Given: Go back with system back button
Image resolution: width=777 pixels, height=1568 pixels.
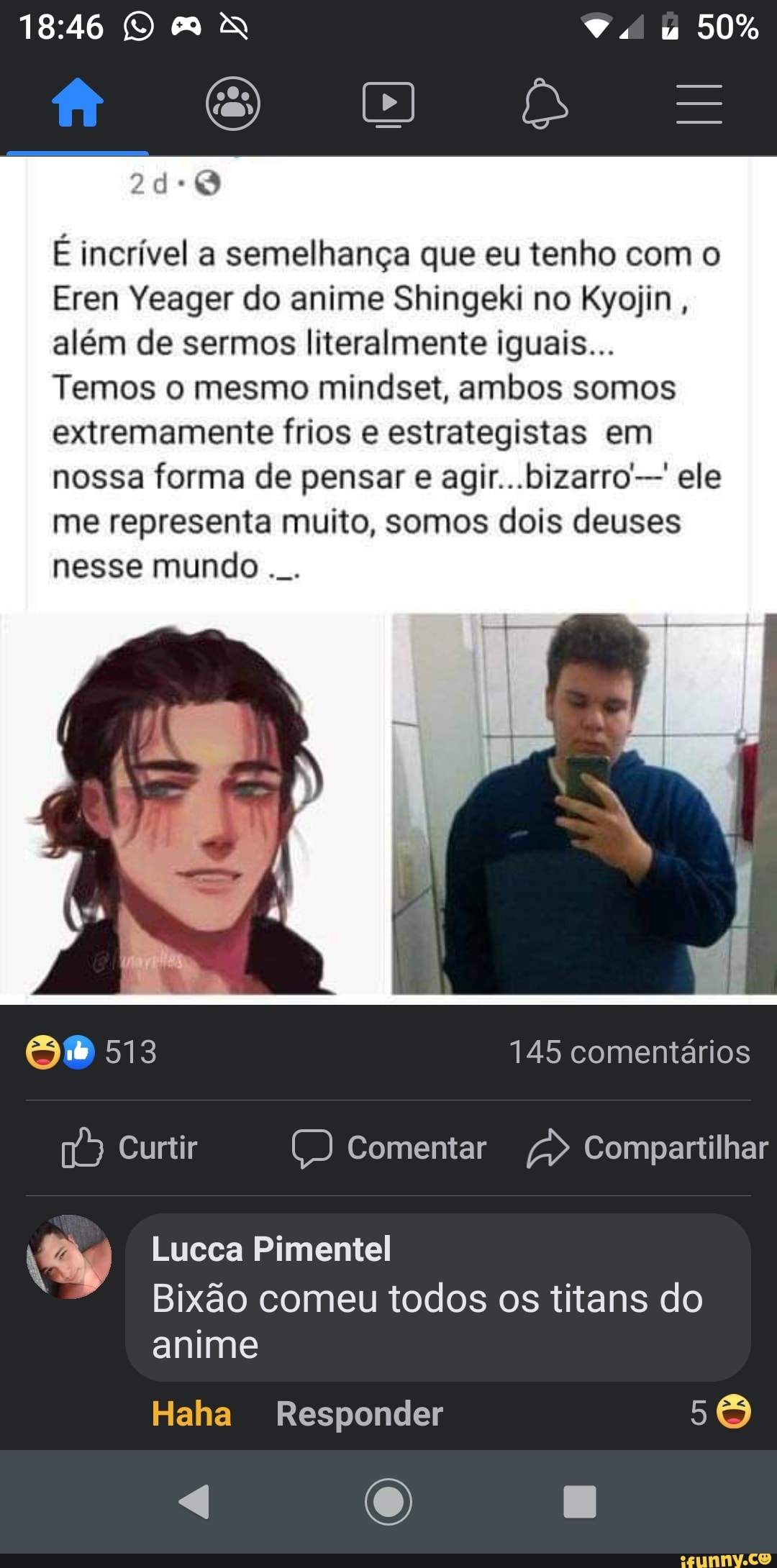Looking at the screenshot, I should tap(194, 1502).
